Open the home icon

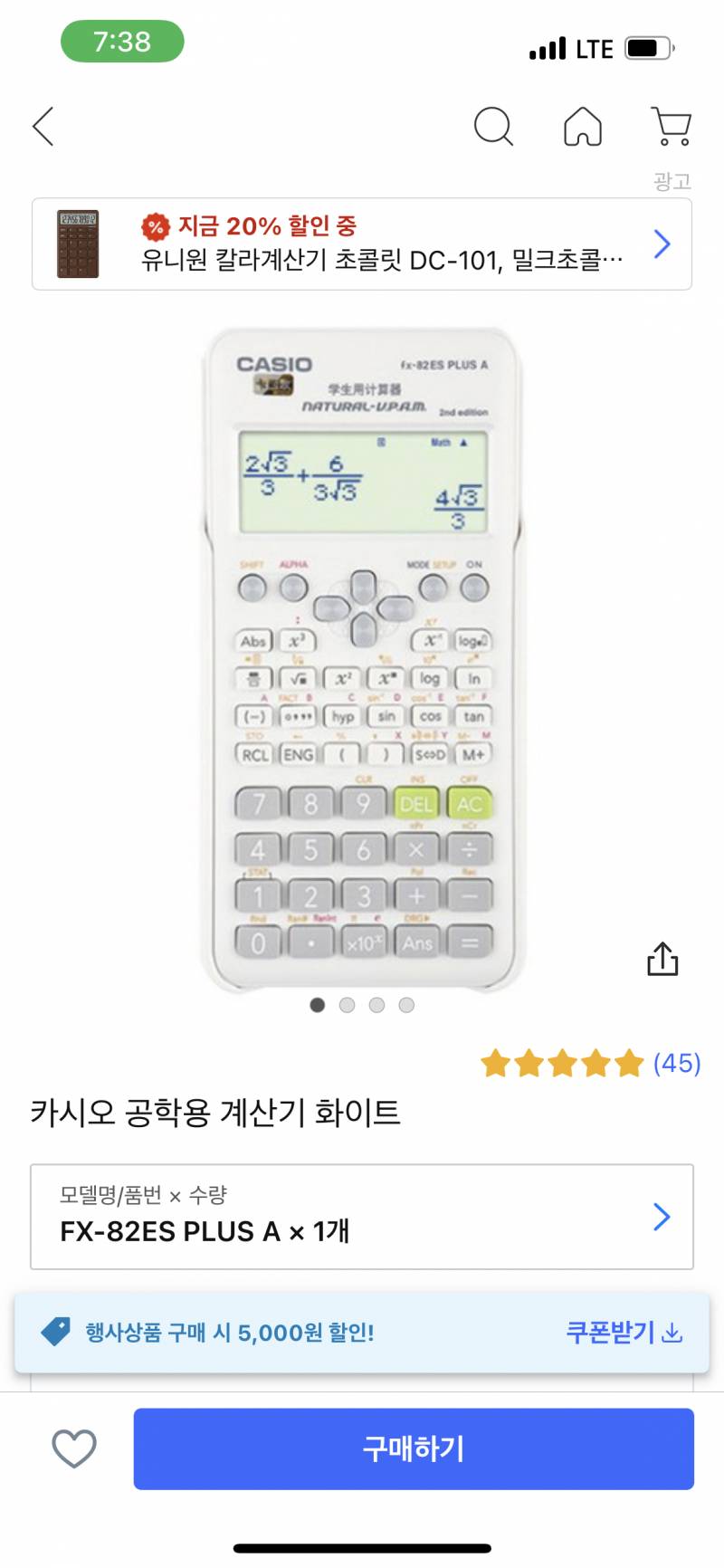(x=582, y=127)
